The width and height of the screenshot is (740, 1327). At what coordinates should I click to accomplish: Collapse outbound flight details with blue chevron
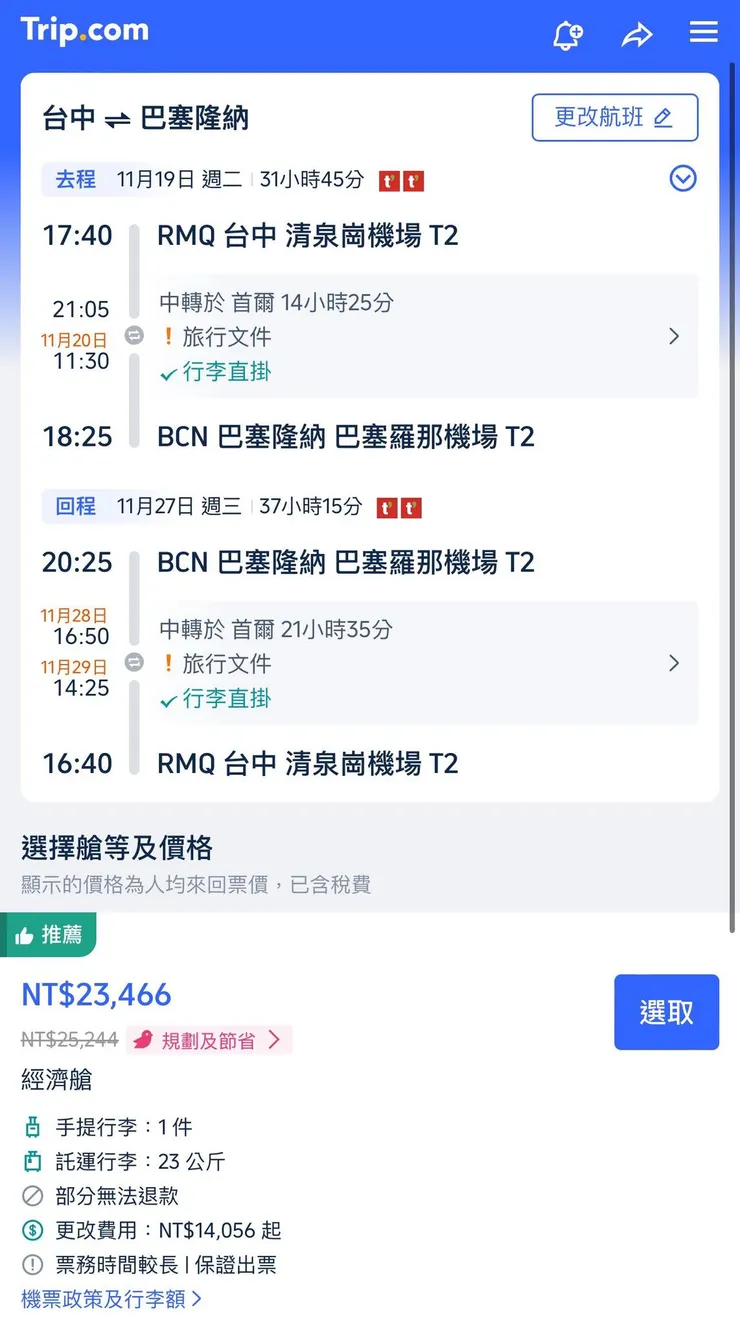683,179
